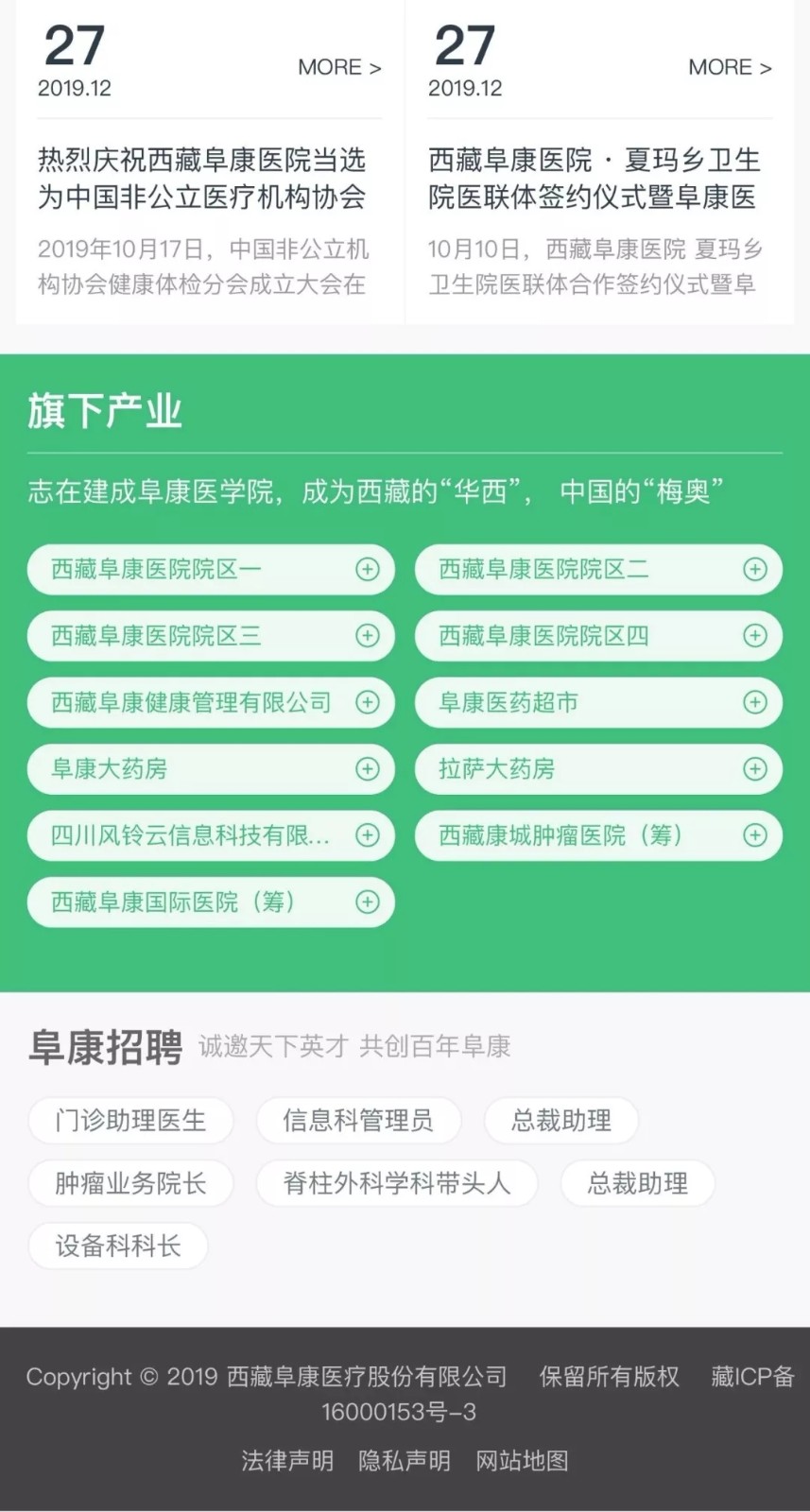Expand 西藏阜康医院院区二
810x1512 pixels.
click(754, 569)
